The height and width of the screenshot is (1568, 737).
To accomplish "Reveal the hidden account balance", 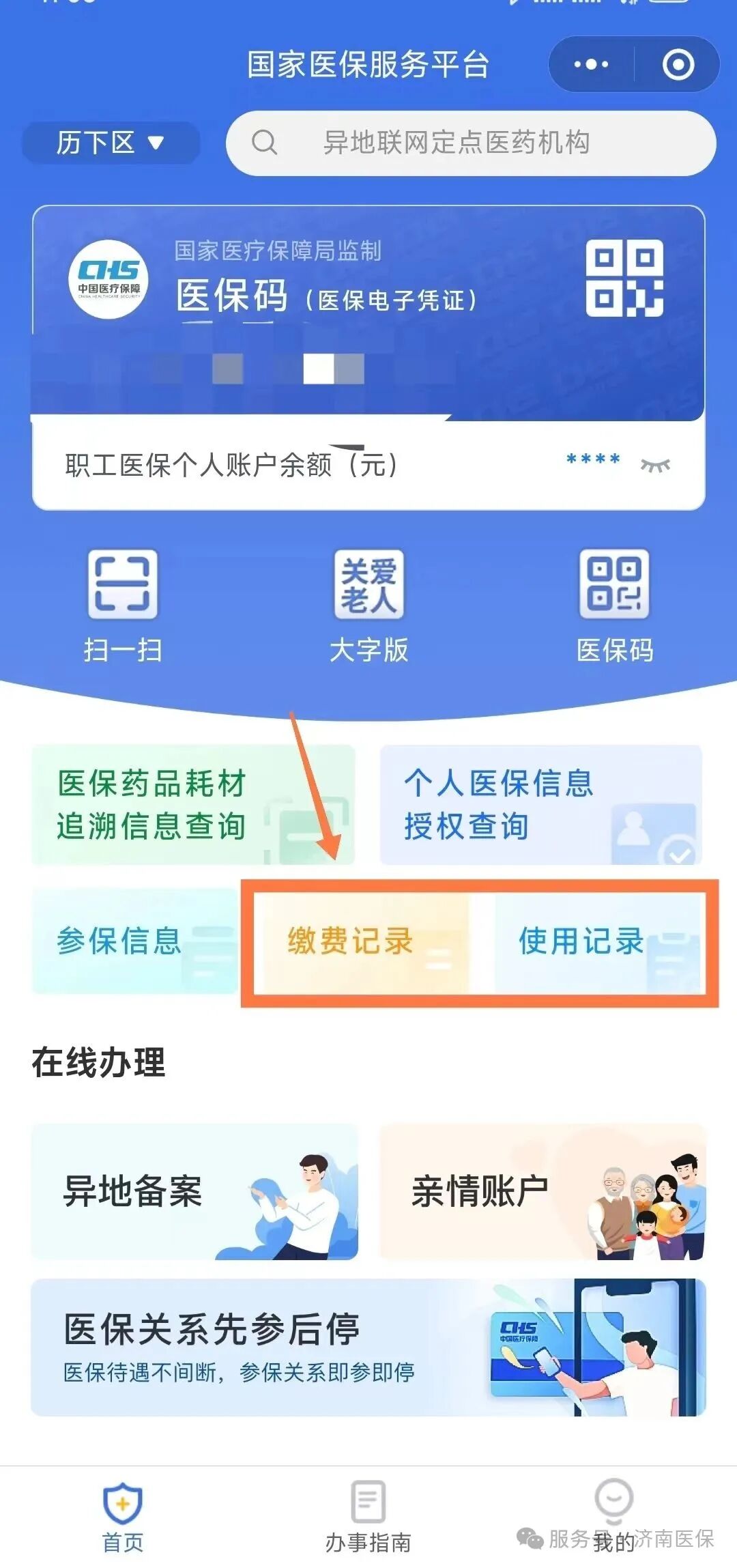I will pyautogui.click(x=655, y=466).
